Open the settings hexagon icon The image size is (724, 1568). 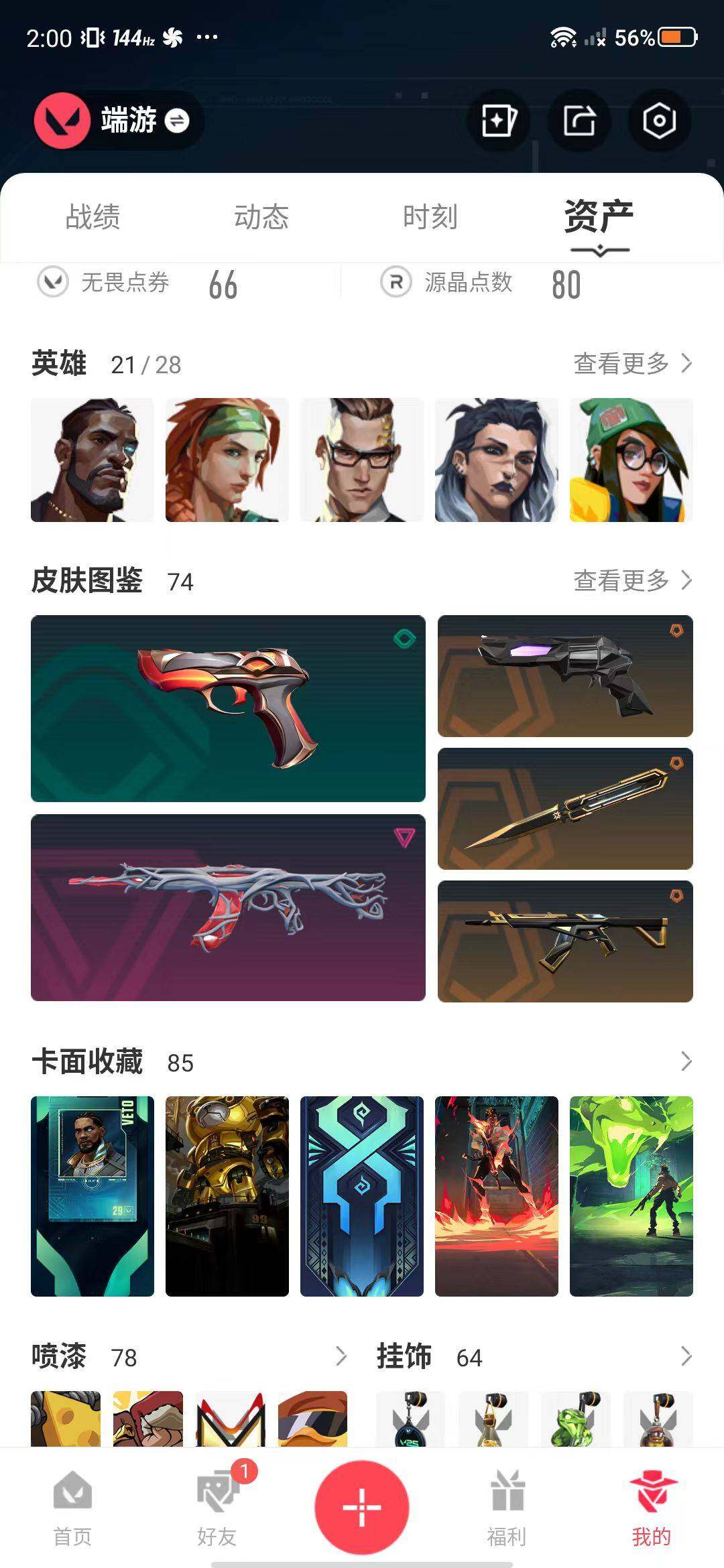(x=659, y=121)
